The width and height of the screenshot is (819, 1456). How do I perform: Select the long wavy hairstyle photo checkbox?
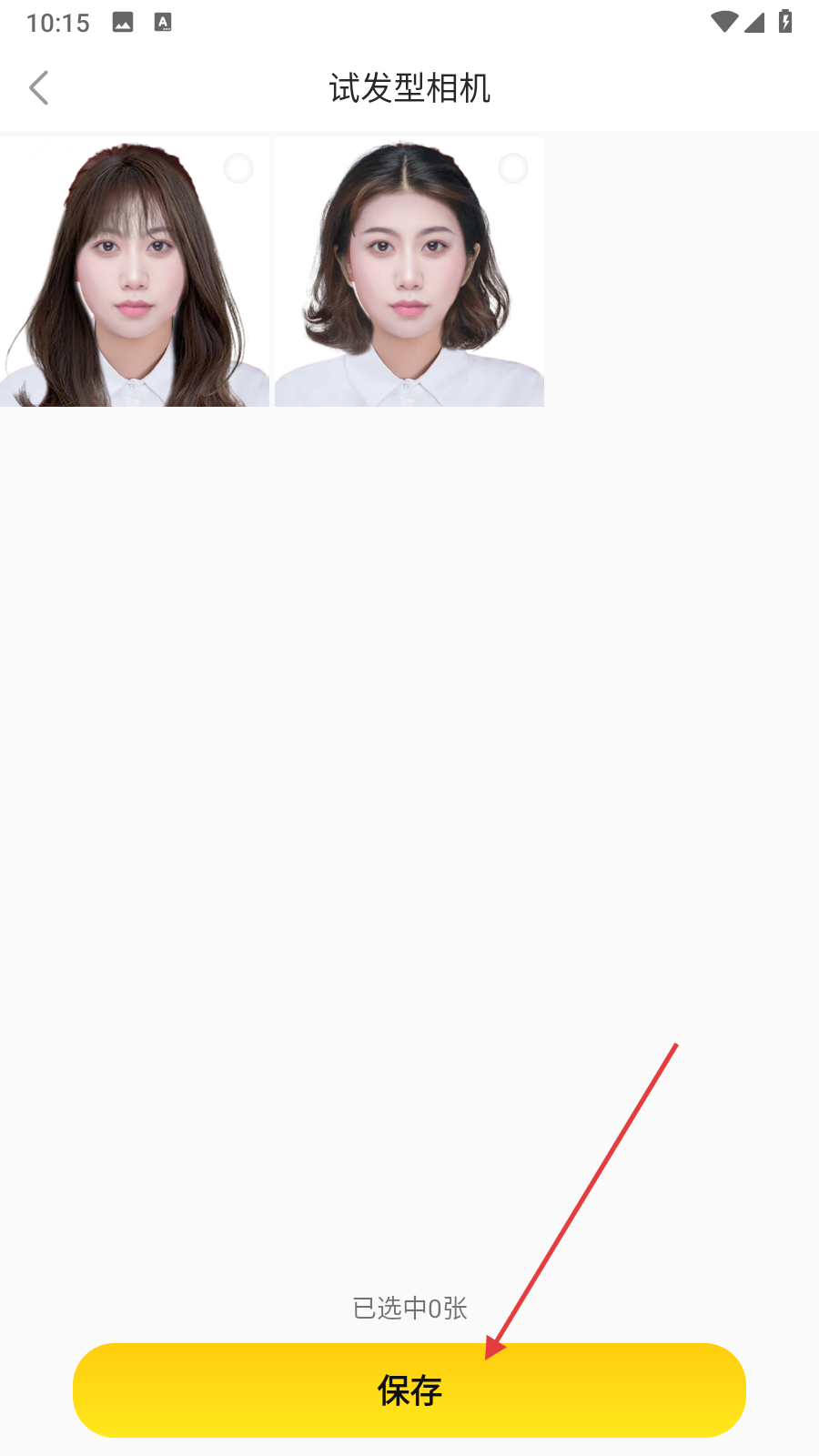(x=238, y=168)
